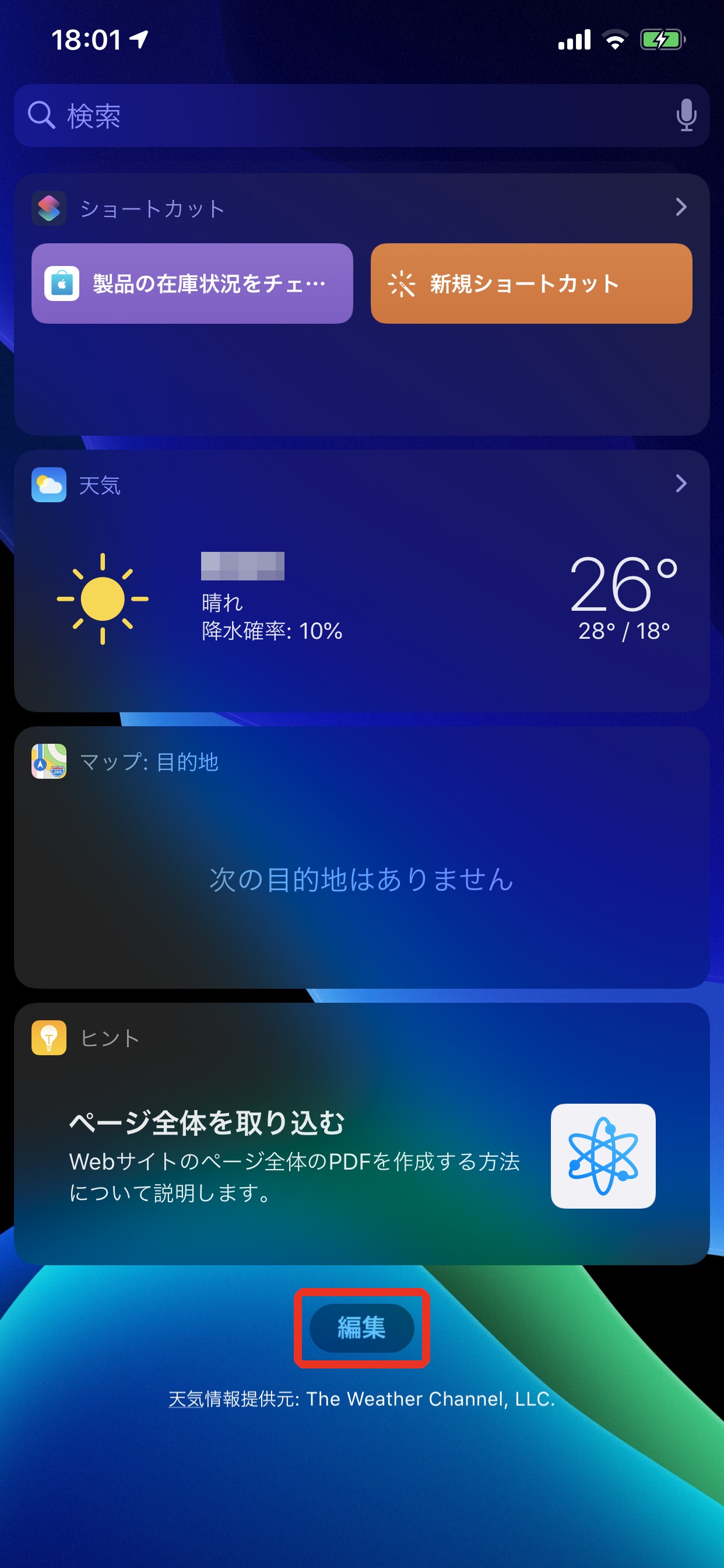This screenshot has height=1568, width=724.
Task: Open the 天気情報提供元 Weather Channel link
Action: pos(361,1399)
